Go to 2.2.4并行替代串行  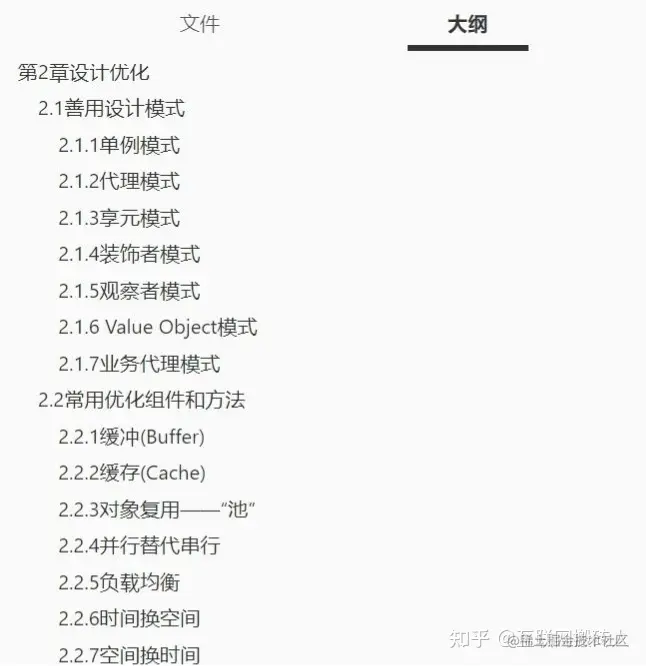(x=139, y=546)
